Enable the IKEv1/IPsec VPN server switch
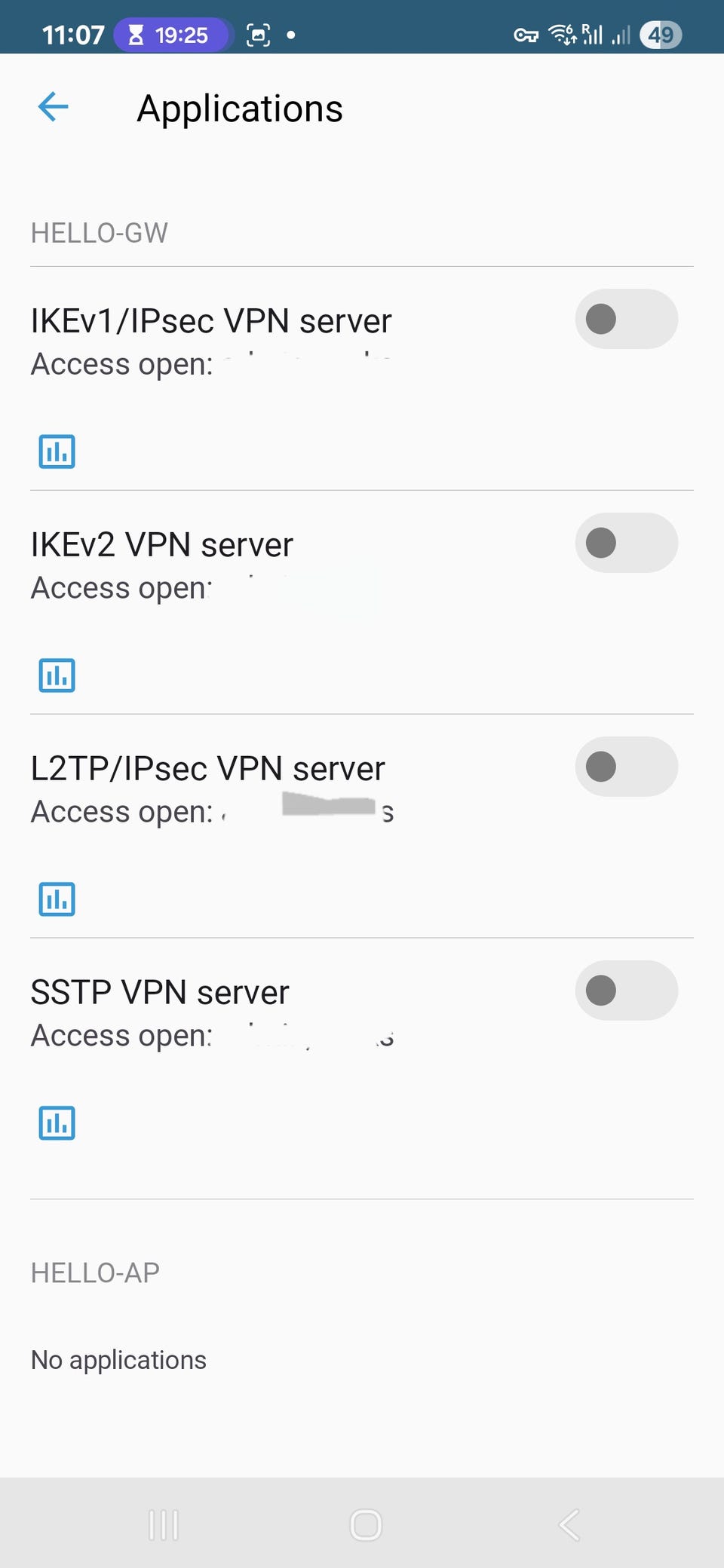Screen dimensions: 724x1568 626,319
